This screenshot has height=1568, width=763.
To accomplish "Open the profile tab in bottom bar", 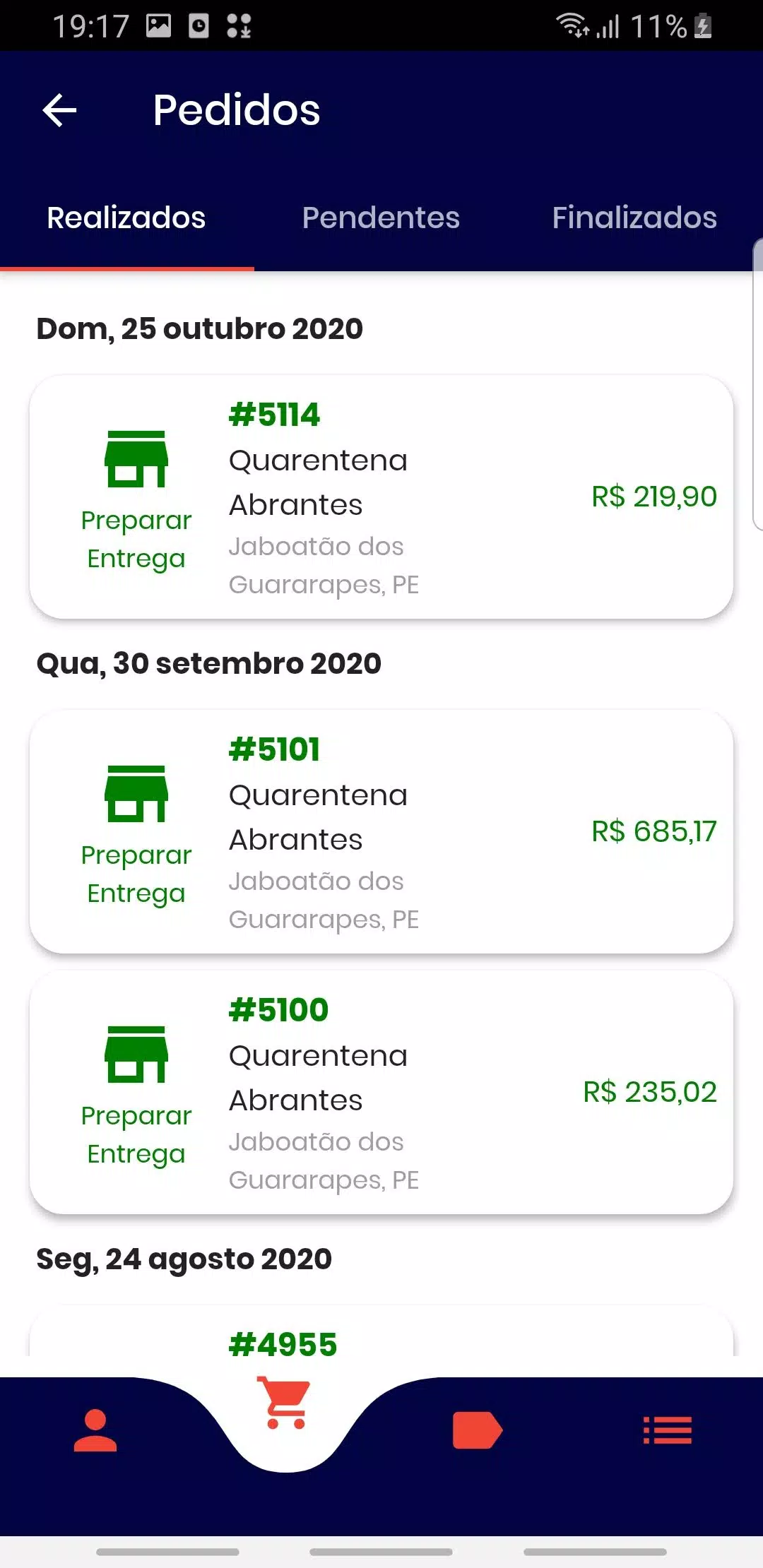I will [x=95, y=1430].
